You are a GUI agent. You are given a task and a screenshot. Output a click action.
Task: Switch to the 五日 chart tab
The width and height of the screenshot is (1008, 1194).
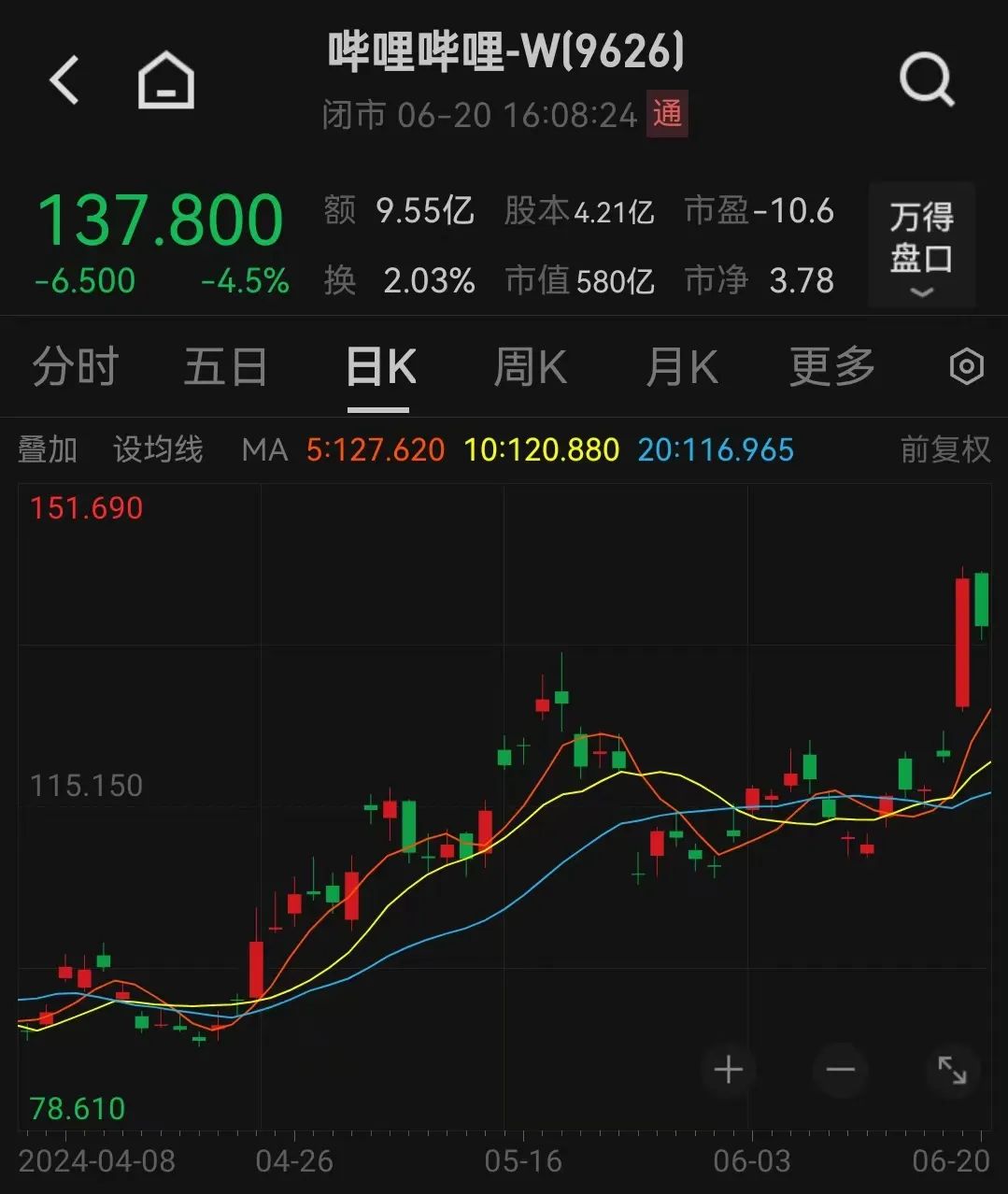225,367
